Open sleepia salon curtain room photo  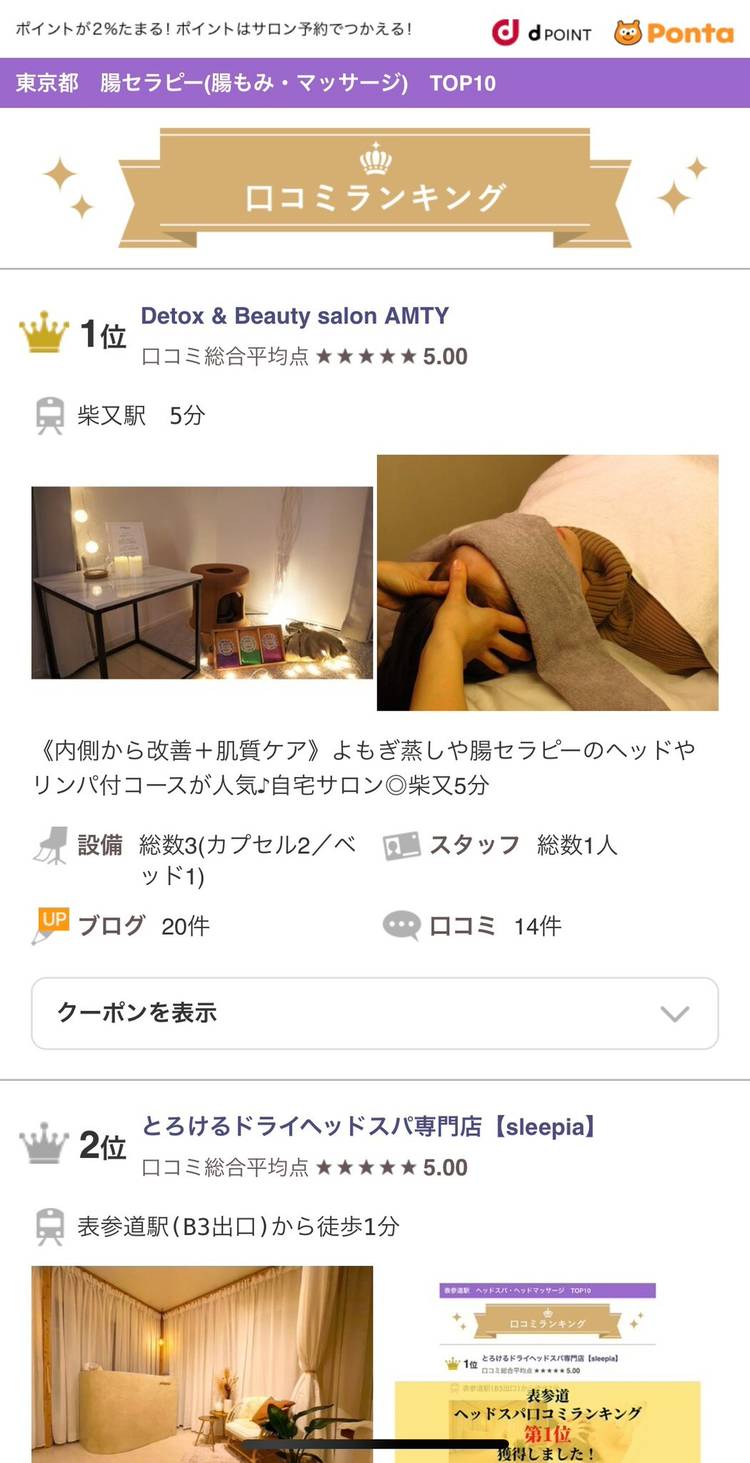(202, 1360)
